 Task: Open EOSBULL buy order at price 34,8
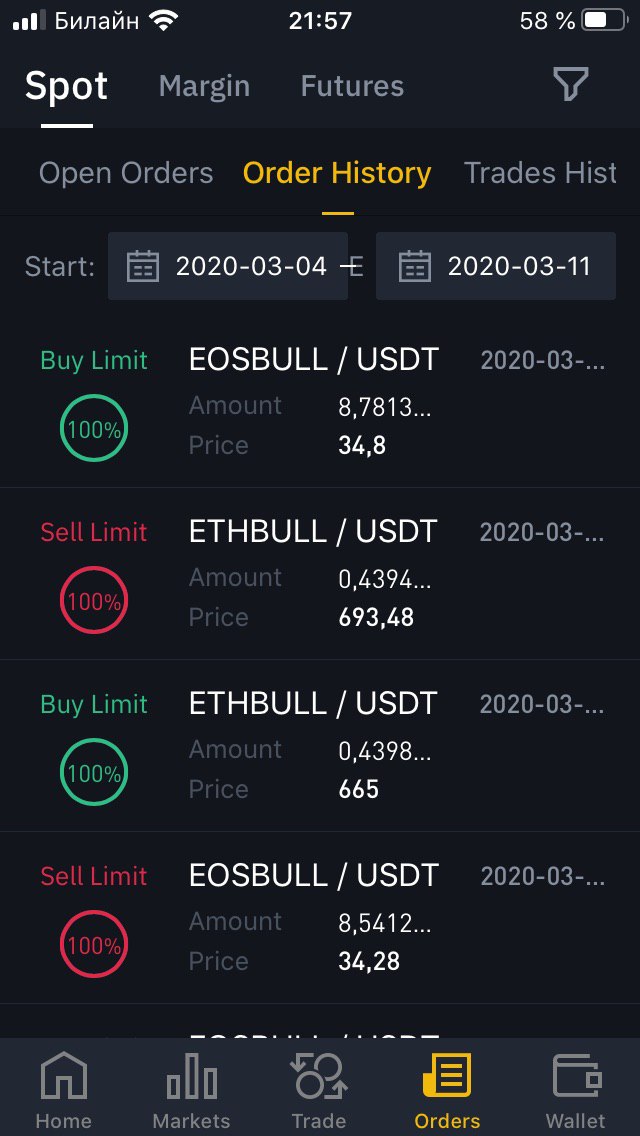(x=320, y=402)
